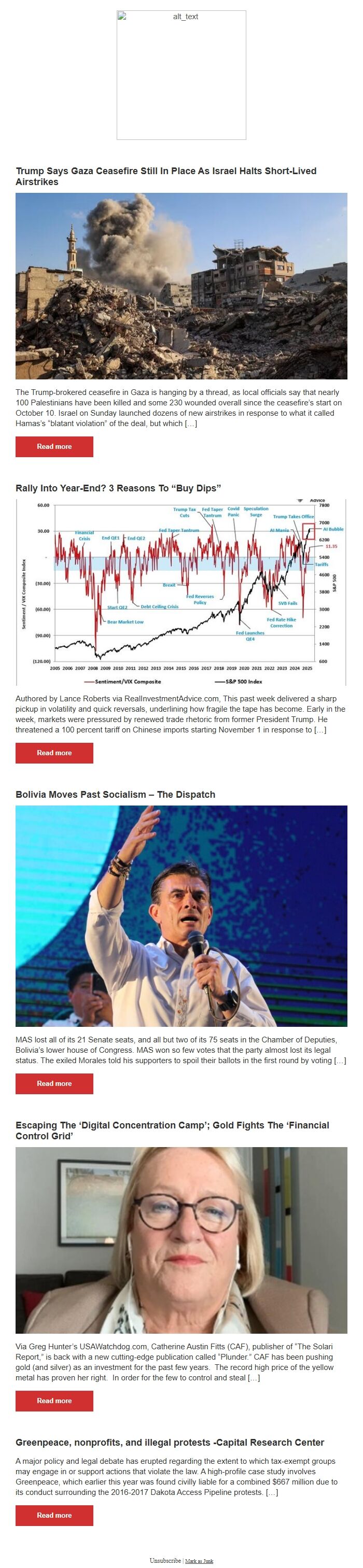Open the Gaza ceasefire article headline

pyautogui.click(x=165, y=176)
